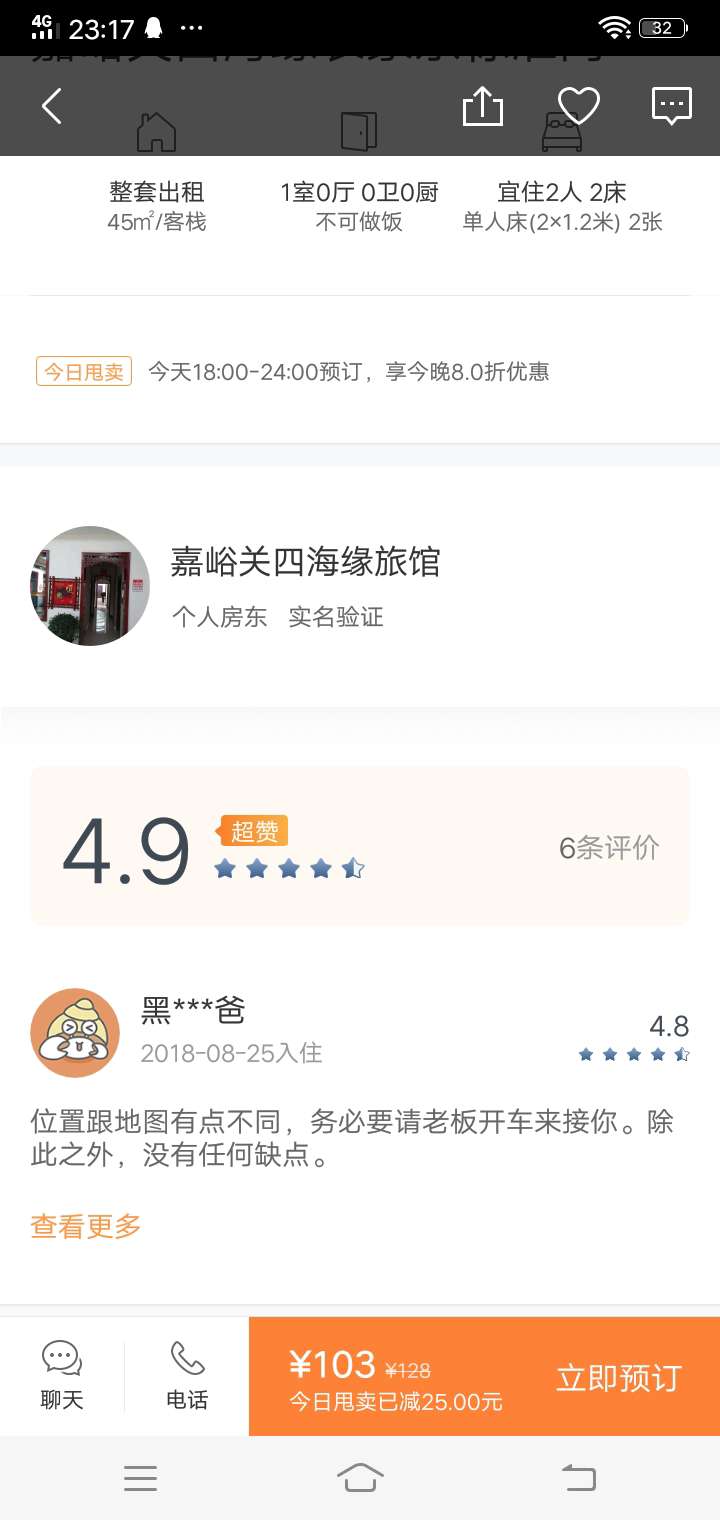
Task: Expand reviews with 查看更多
Action: (x=86, y=1226)
